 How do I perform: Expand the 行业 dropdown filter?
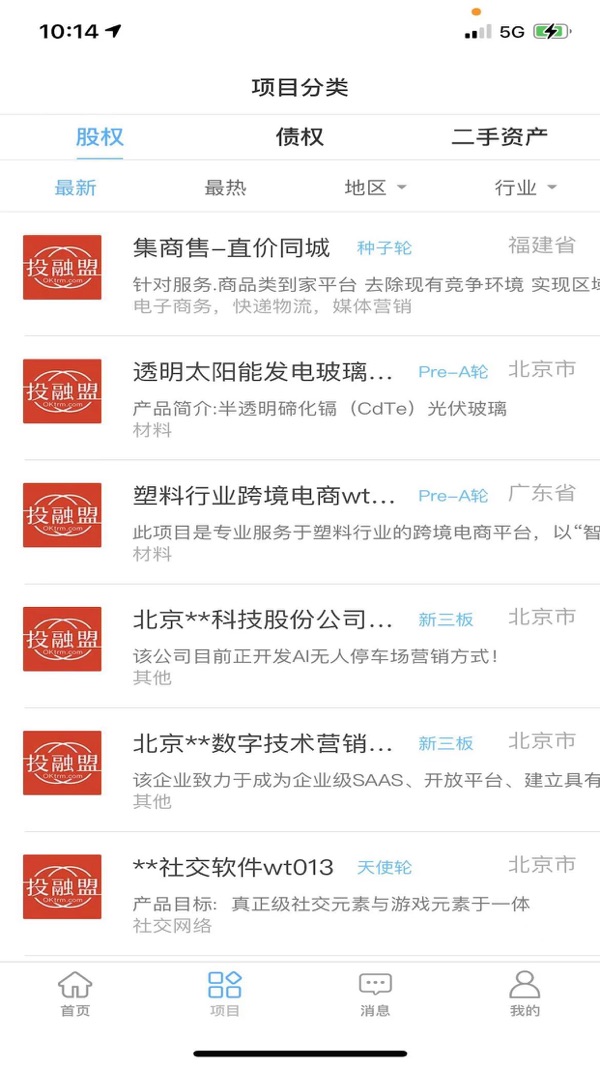click(526, 187)
